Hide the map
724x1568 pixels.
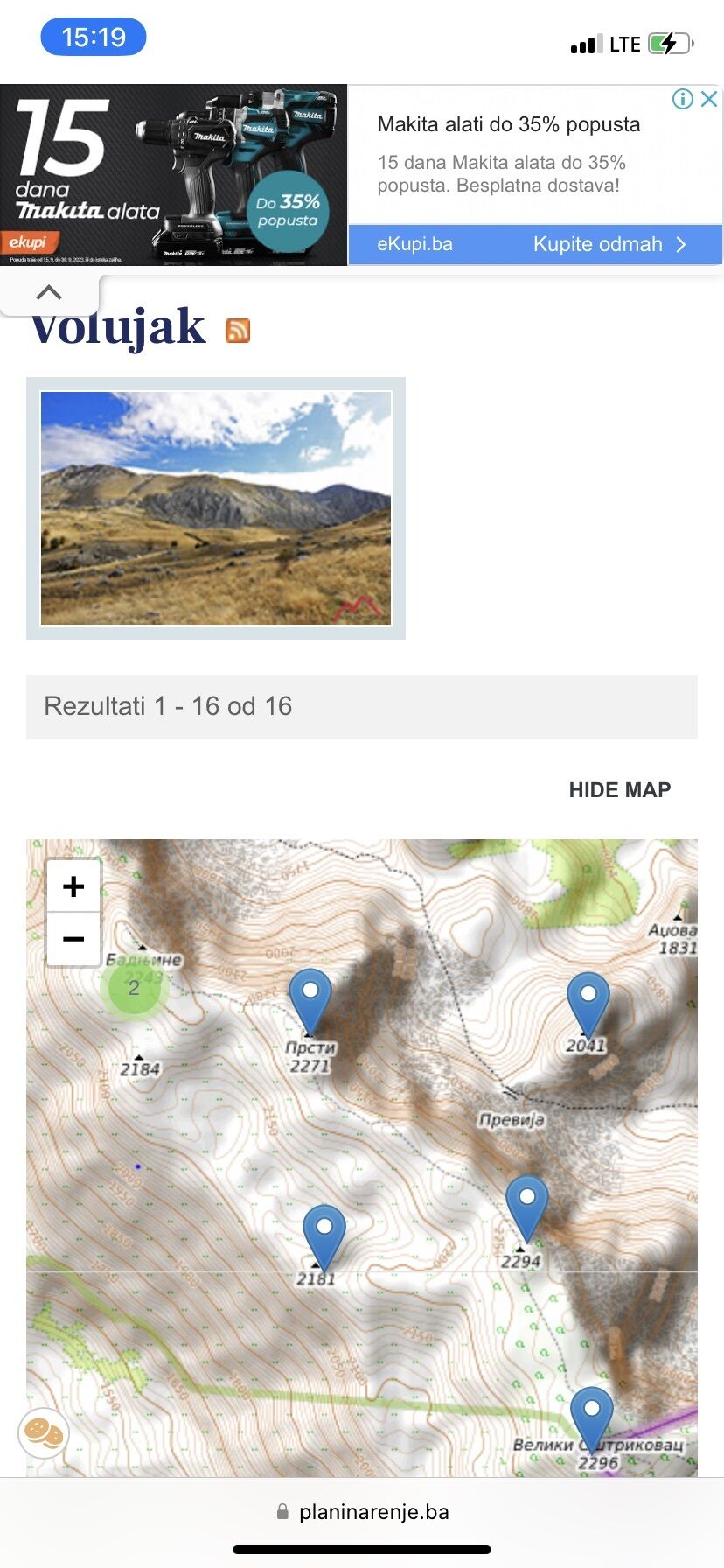pos(619,790)
